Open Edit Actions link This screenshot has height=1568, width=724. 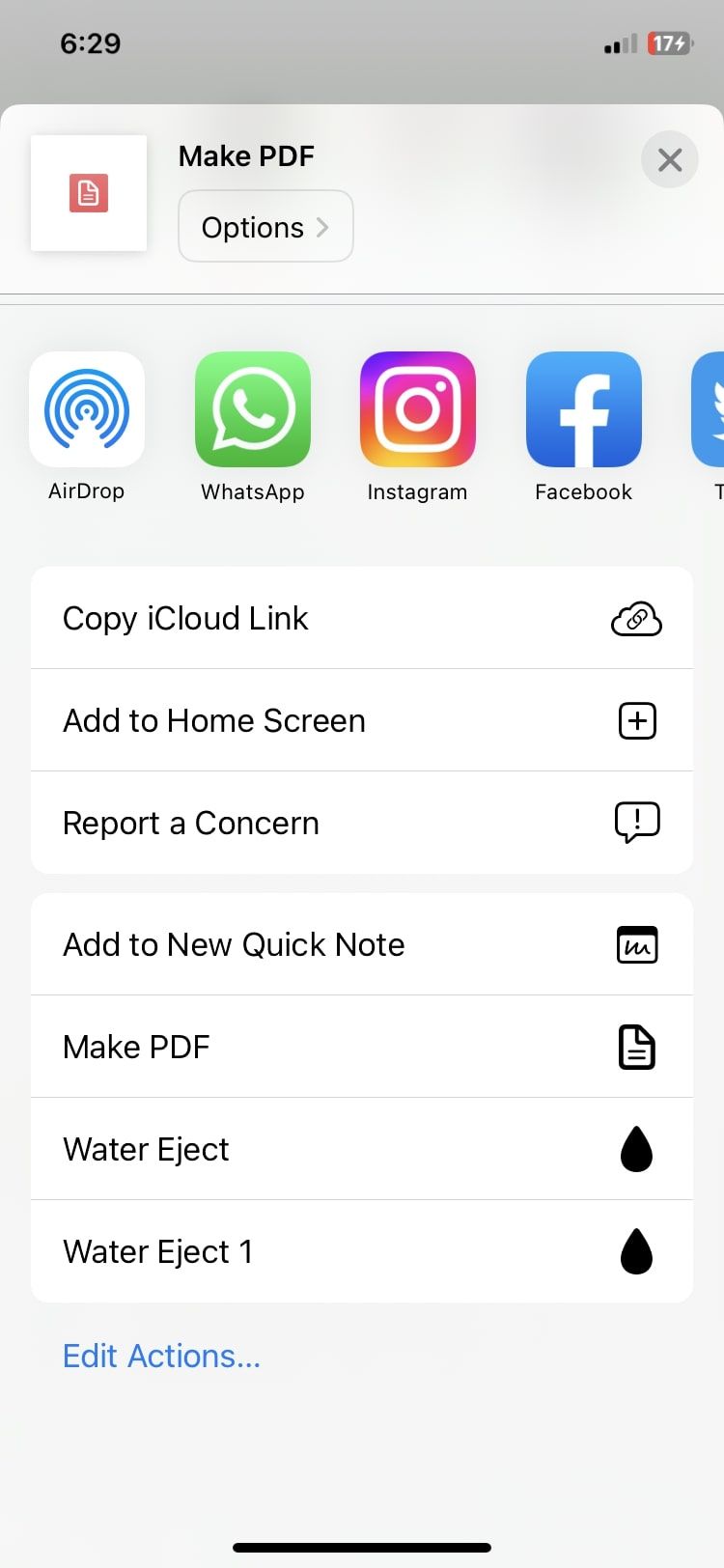click(161, 1356)
